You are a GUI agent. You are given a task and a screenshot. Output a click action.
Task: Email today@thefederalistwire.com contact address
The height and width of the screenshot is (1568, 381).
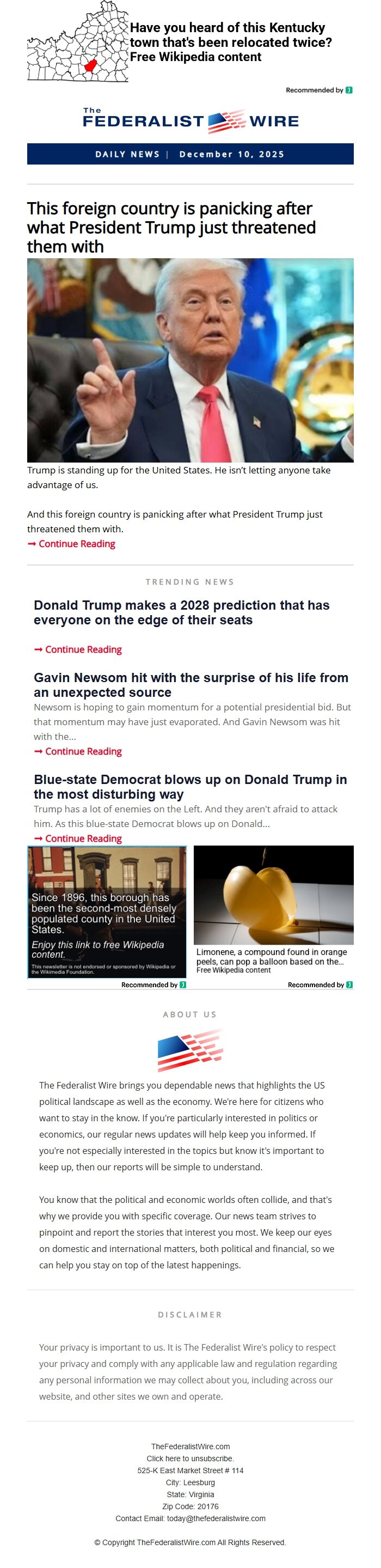[x=216, y=1518]
